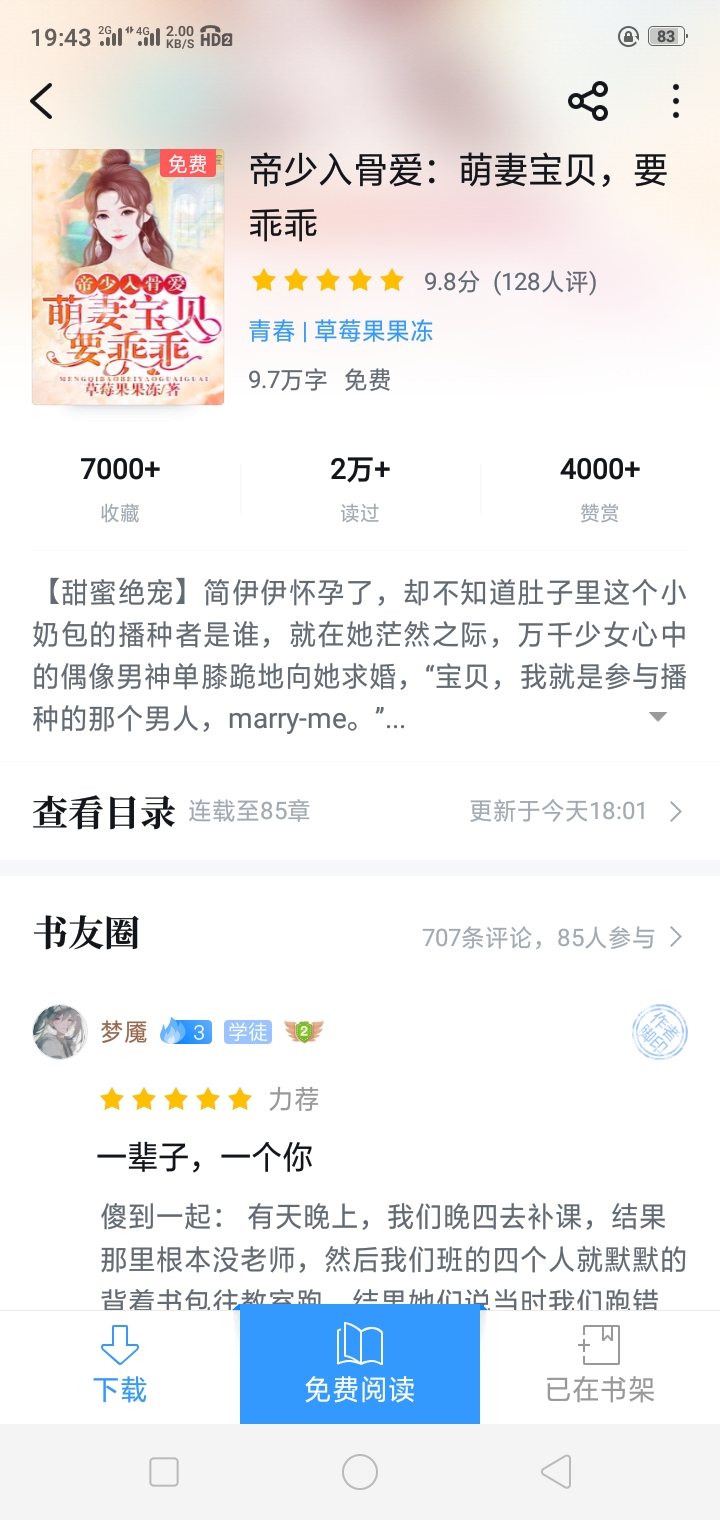
Task: Expand the full book description
Action: pyautogui.click(x=657, y=717)
